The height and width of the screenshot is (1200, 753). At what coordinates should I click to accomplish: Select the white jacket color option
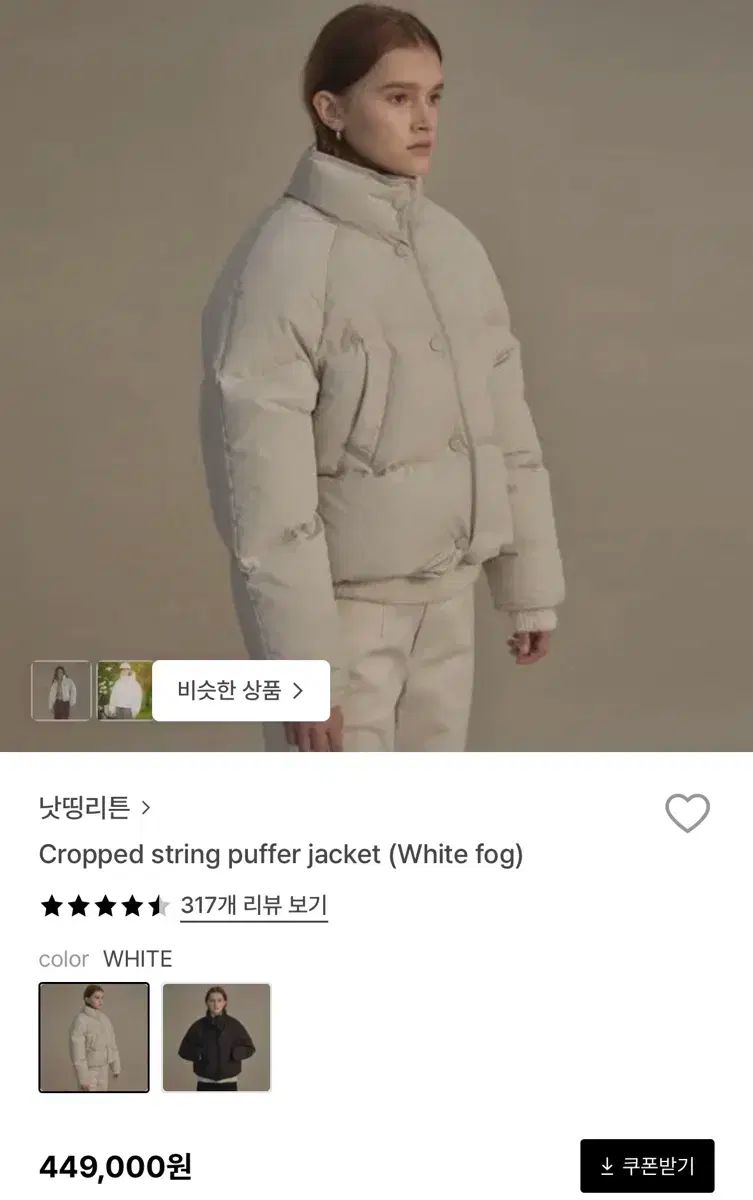(94, 1037)
